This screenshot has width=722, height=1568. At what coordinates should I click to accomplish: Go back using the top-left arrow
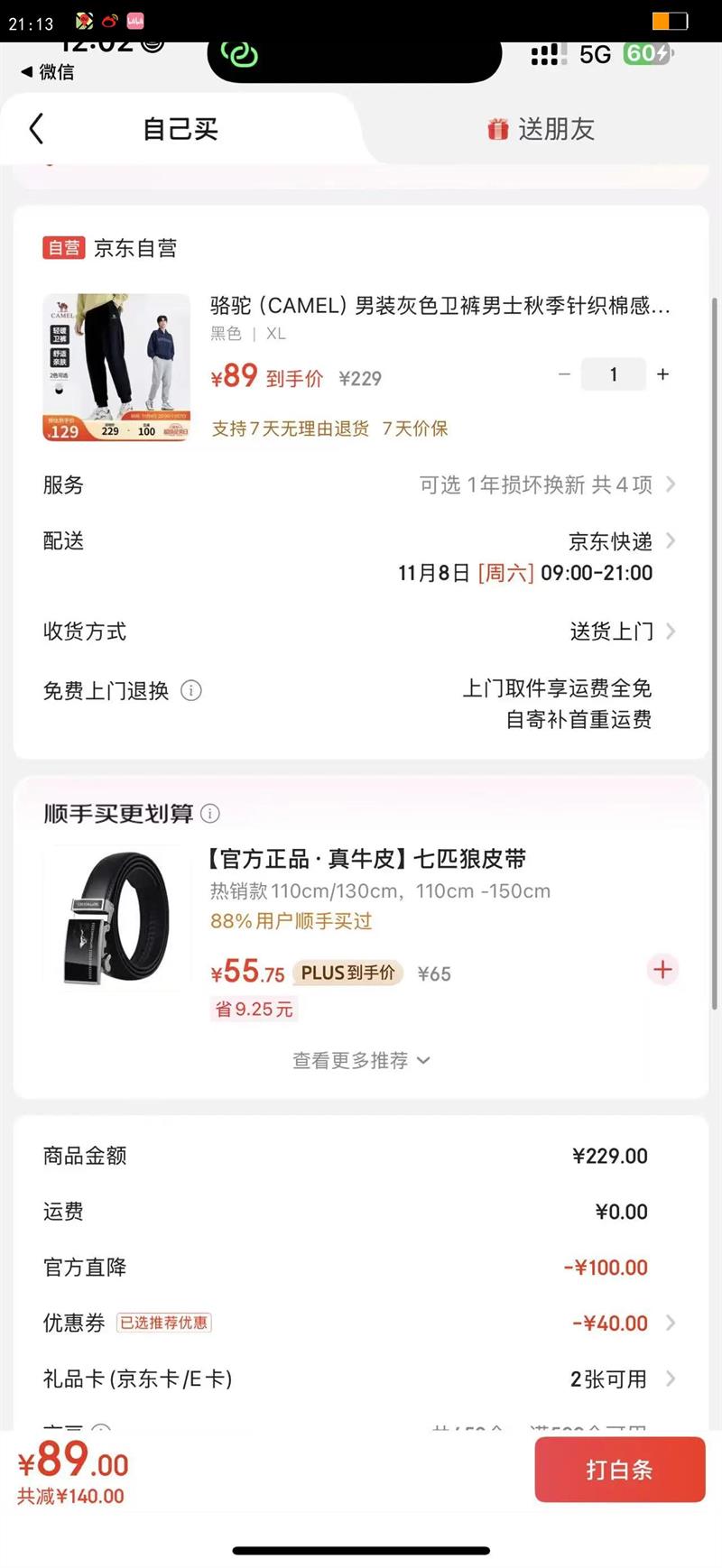pyautogui.click(x=36, y=129)
